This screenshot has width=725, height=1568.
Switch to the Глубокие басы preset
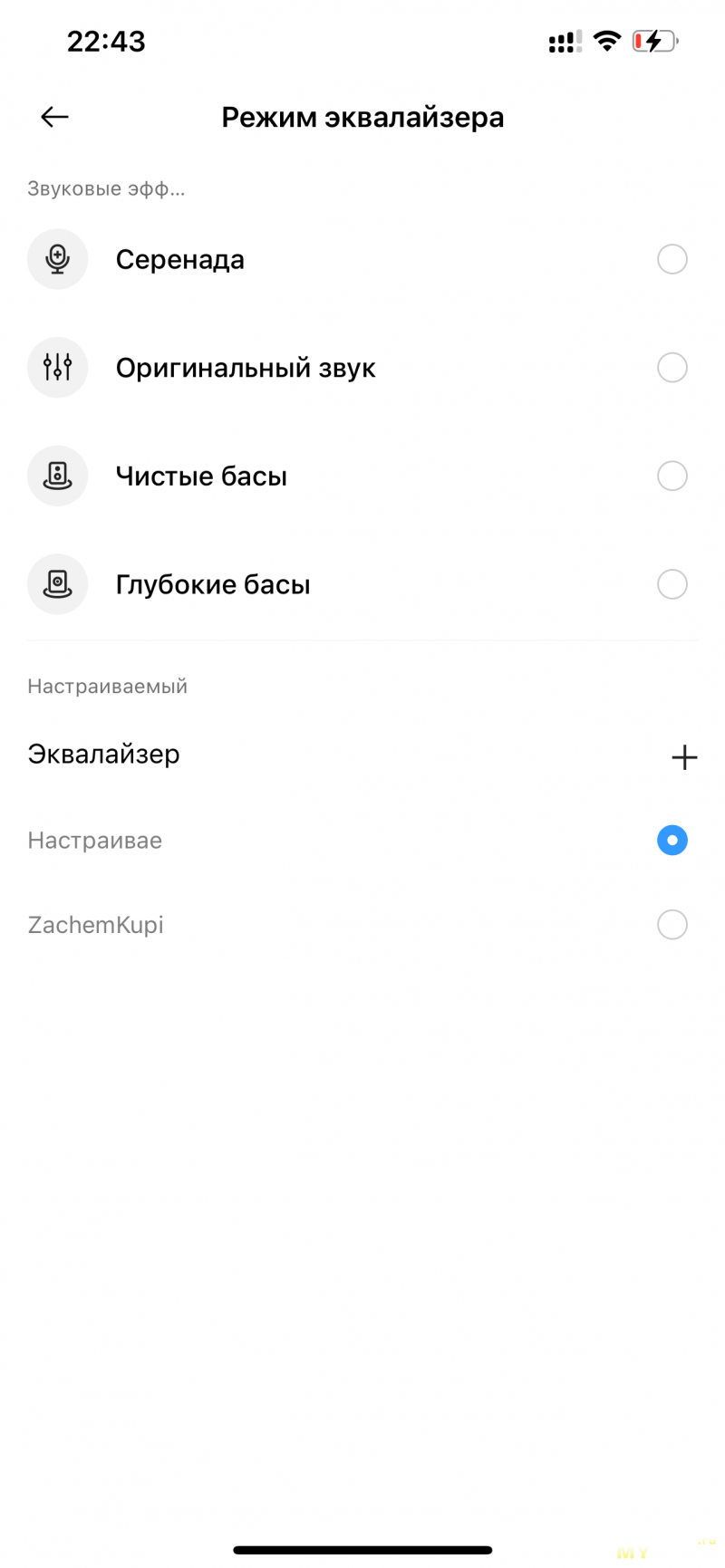[x=672, y=584]
